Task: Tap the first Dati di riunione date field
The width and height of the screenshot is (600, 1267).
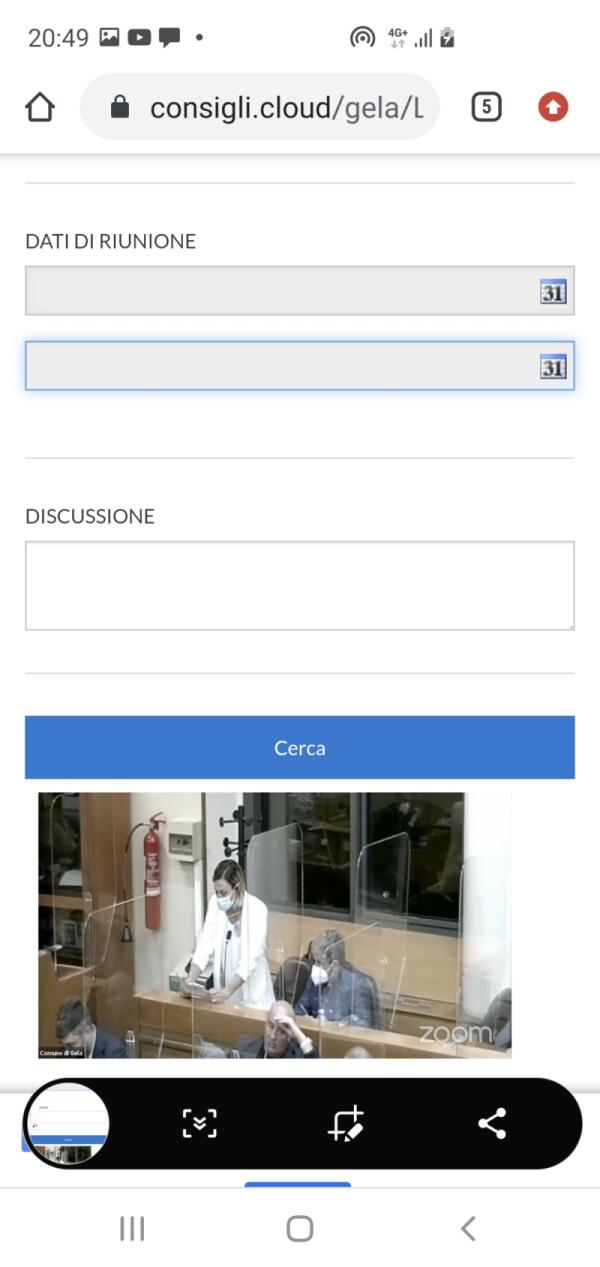Action: coord(280,291)
